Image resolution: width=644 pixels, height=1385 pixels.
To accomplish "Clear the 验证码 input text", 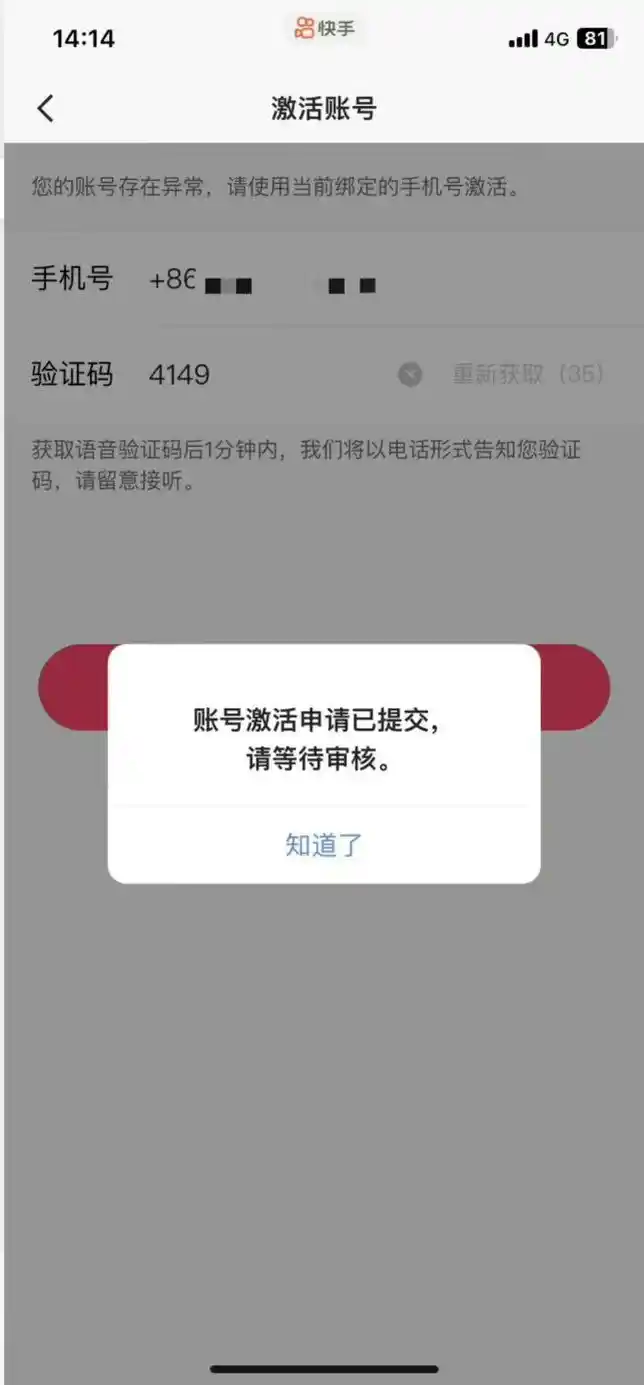I will pos(410,375).
